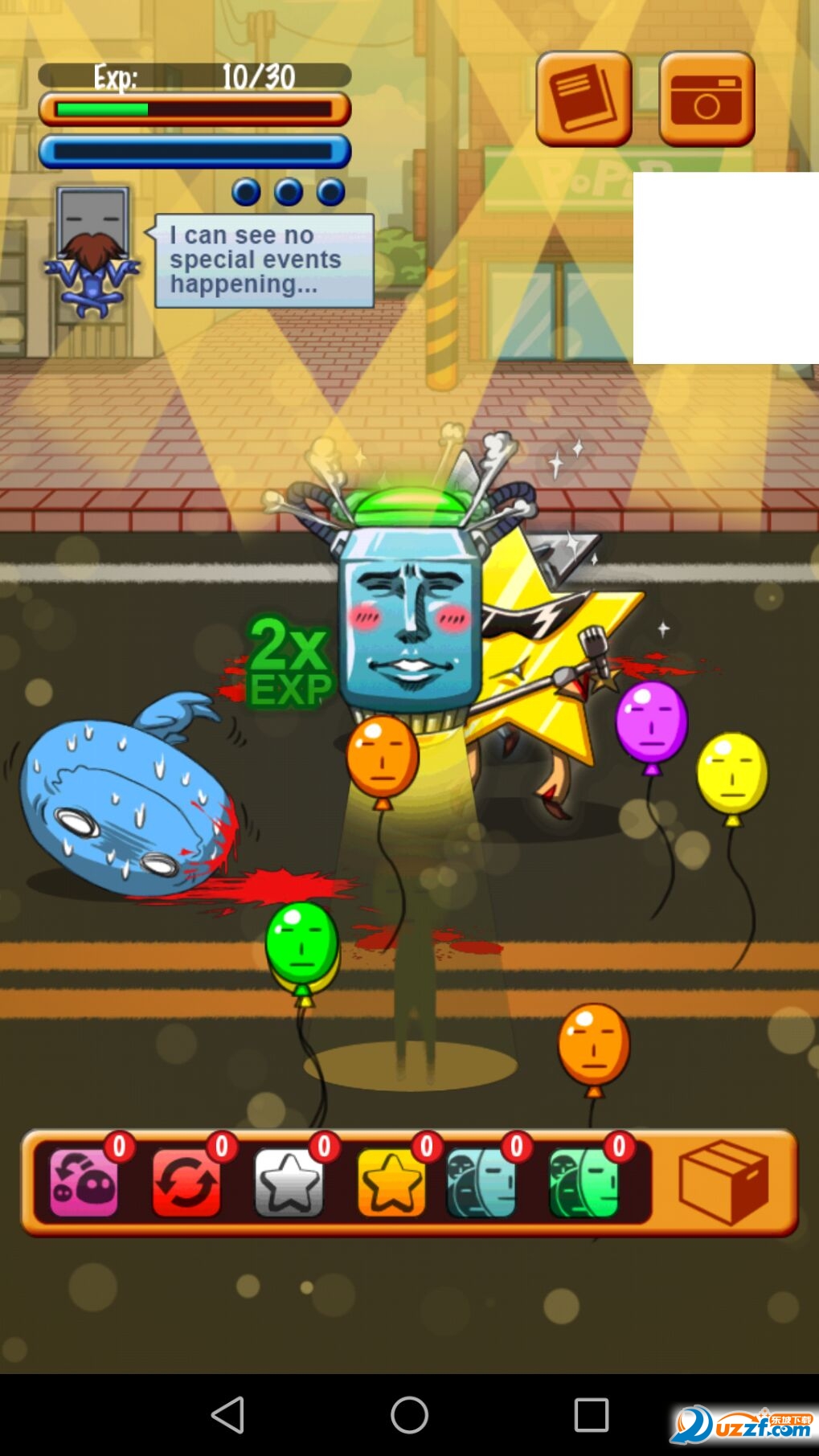Use the pink pig swap item
The image size is (819, 1456).
[84, 1183]
